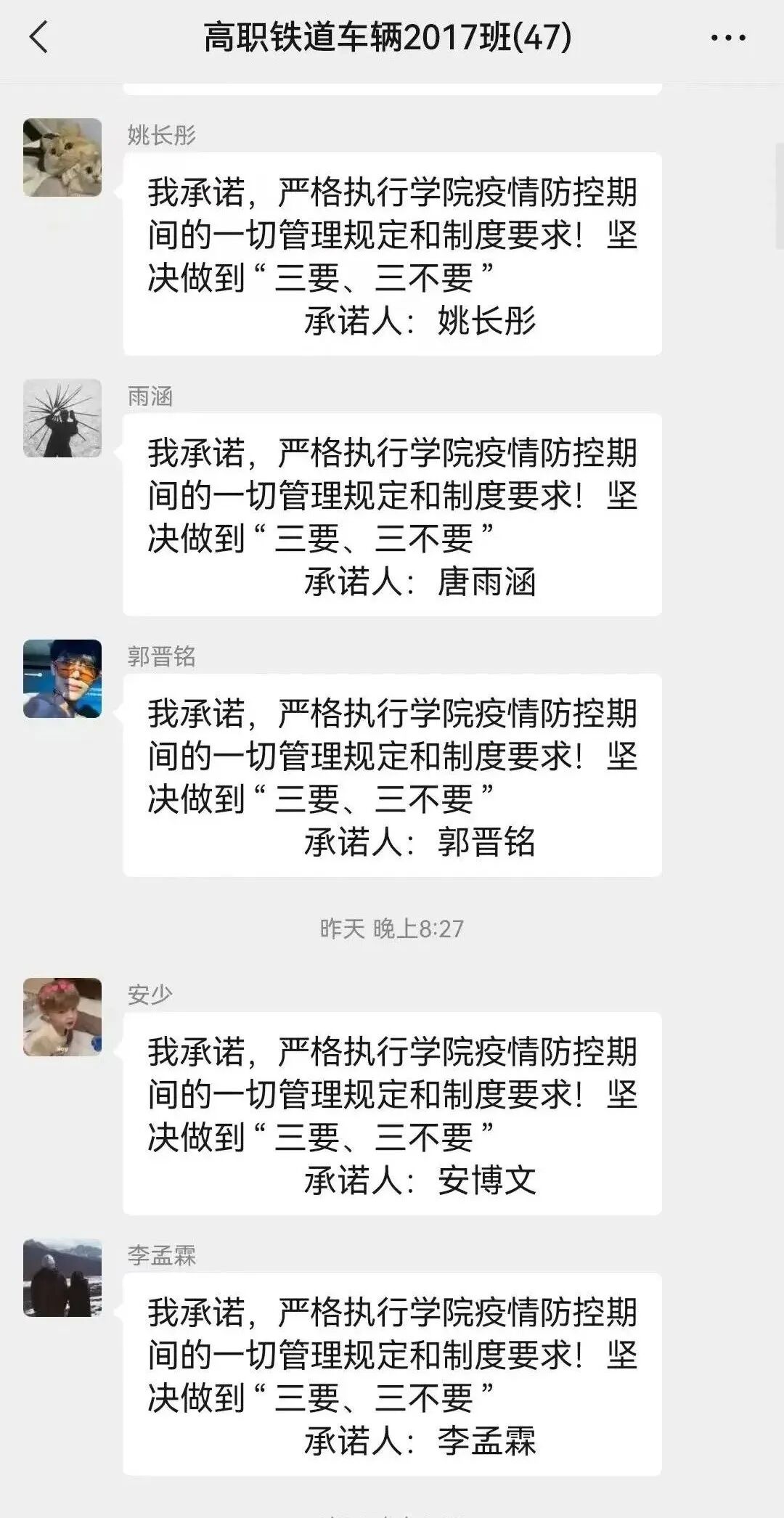Tap 郭晋铭's avatar picture
This screenshot has height=1518, width=784.
(62, 679)
